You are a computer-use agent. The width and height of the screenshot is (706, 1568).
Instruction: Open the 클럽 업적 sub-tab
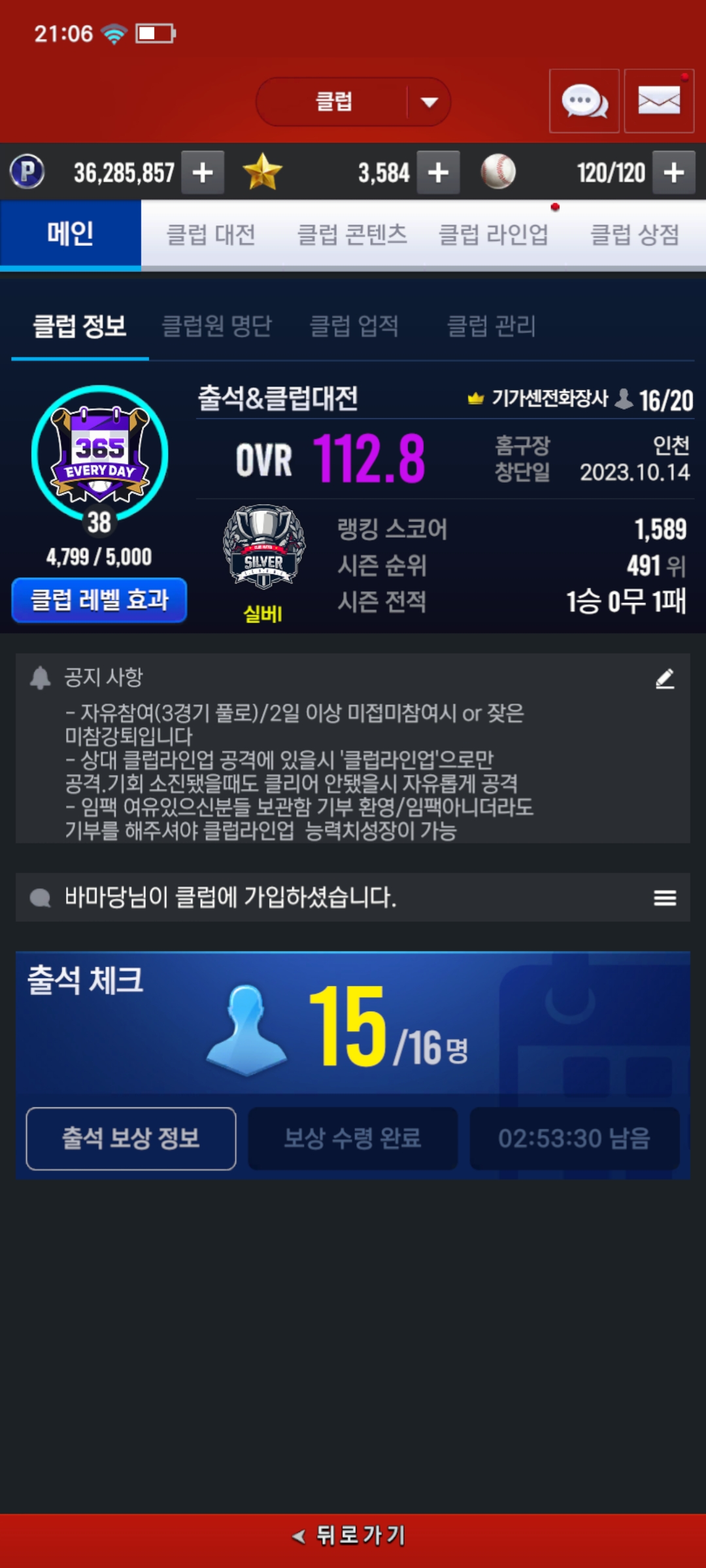354,325
